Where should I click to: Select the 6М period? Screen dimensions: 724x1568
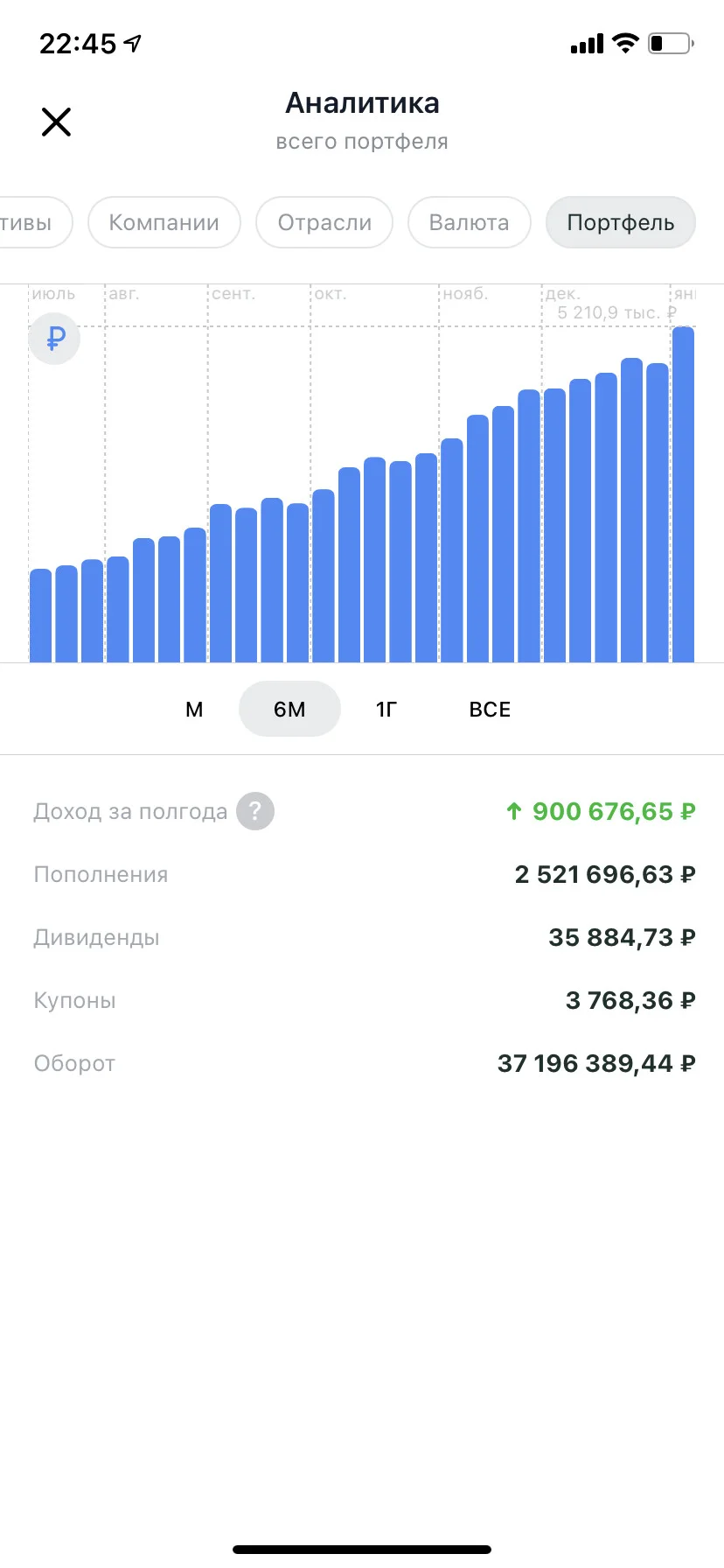289,709
